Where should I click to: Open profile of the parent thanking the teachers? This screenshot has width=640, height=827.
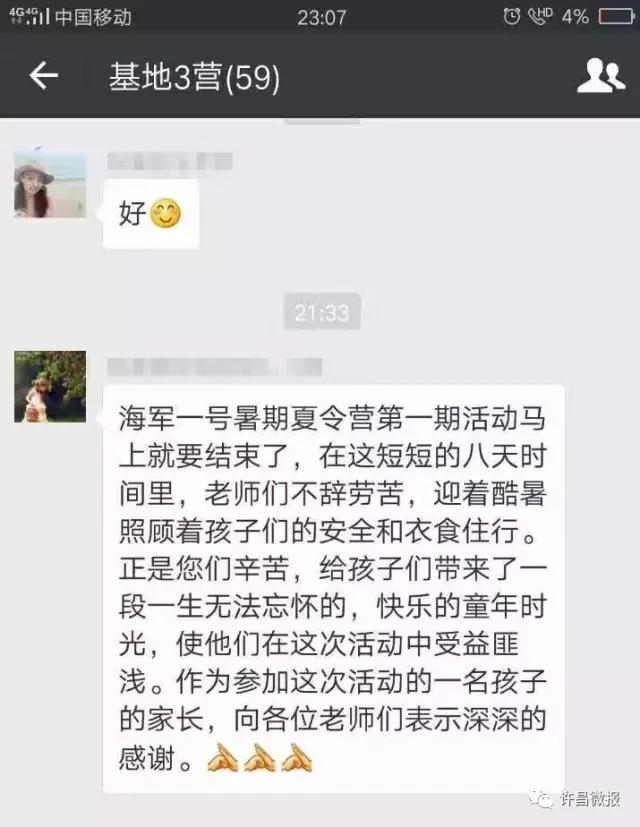pyautogui.click(x=49, y=386)
